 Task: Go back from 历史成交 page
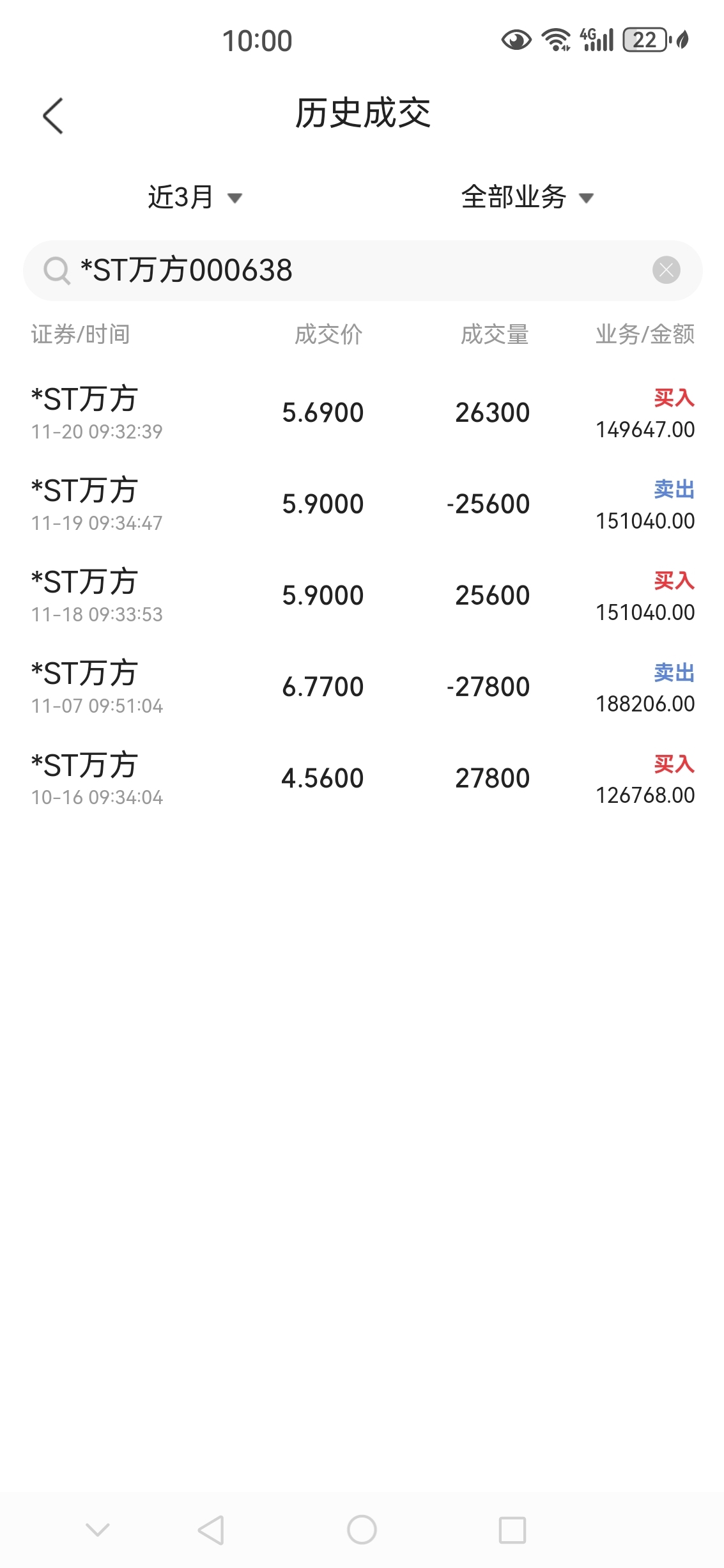pos(53,116)
